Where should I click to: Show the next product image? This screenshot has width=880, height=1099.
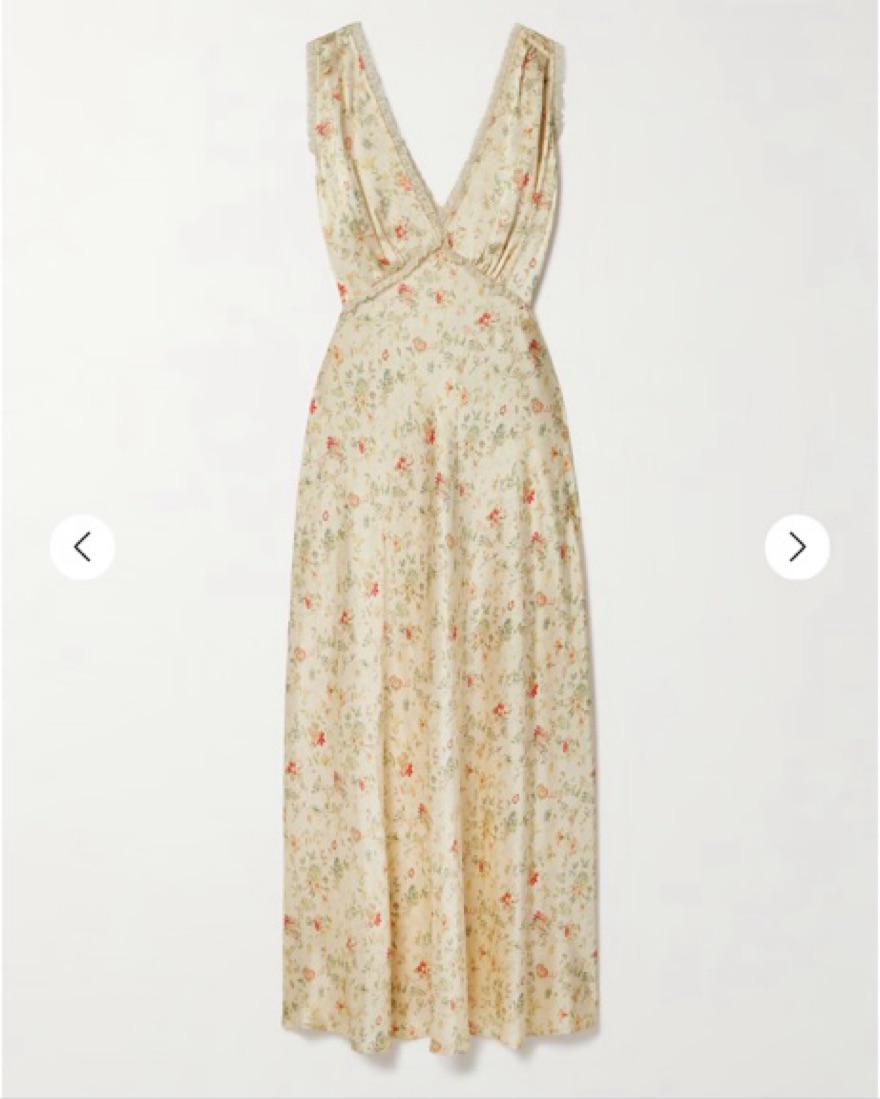click(x=797, y=547)
